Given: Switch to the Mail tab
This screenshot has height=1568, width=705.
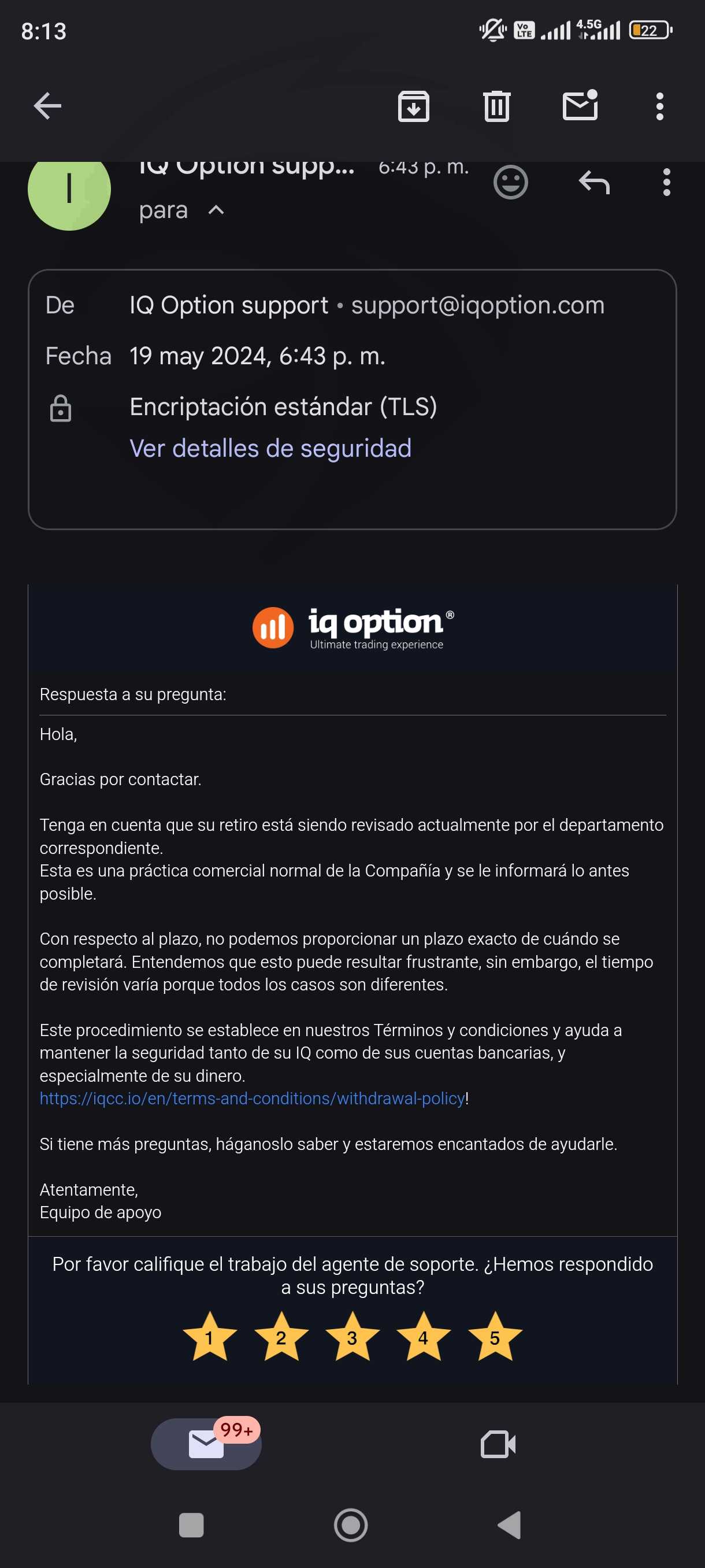Looking at the screenshot, I should (x=206, y=1444).
